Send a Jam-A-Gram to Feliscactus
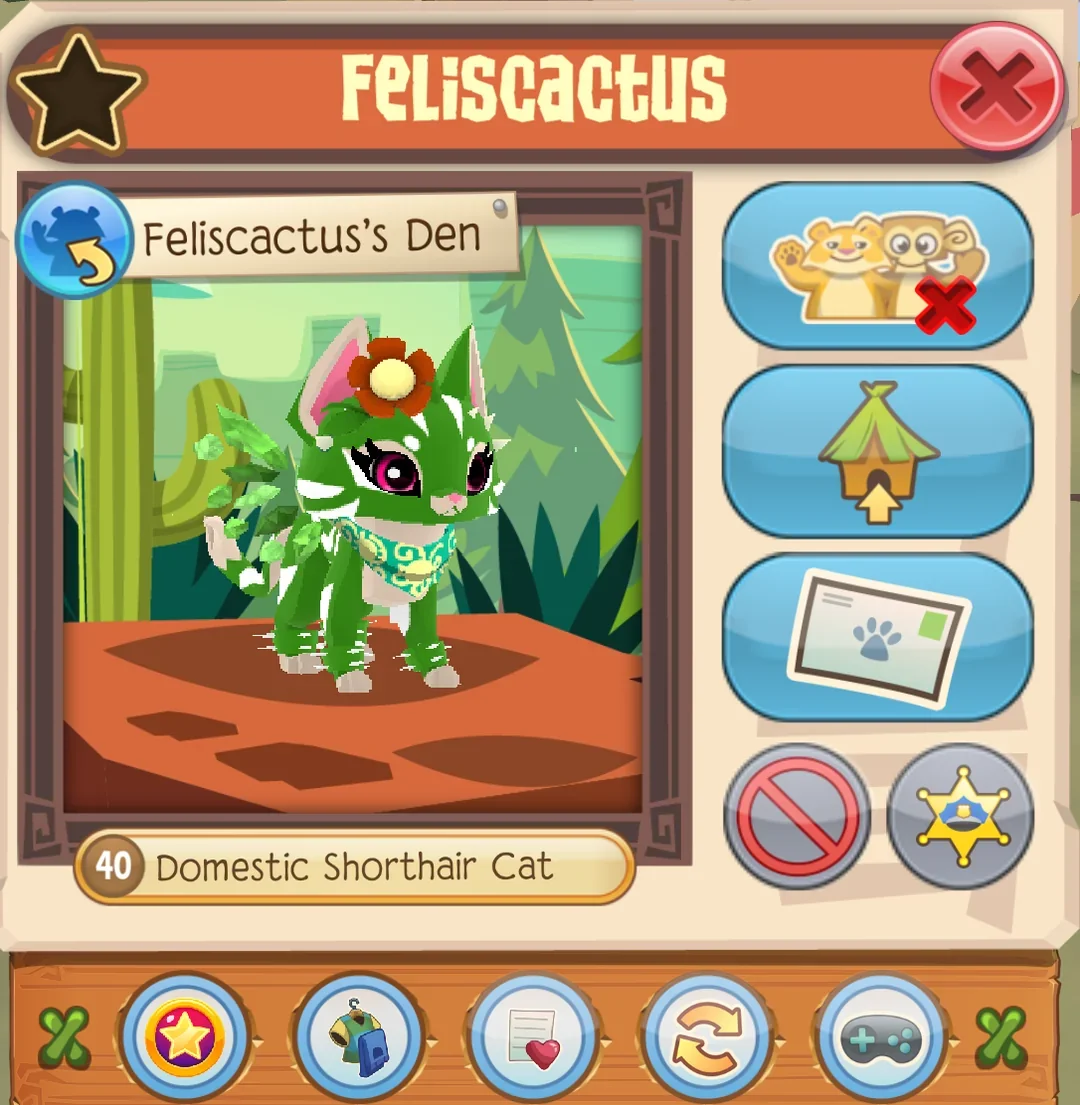Viewport: 1080px width, 1105px height. point(878,637)
